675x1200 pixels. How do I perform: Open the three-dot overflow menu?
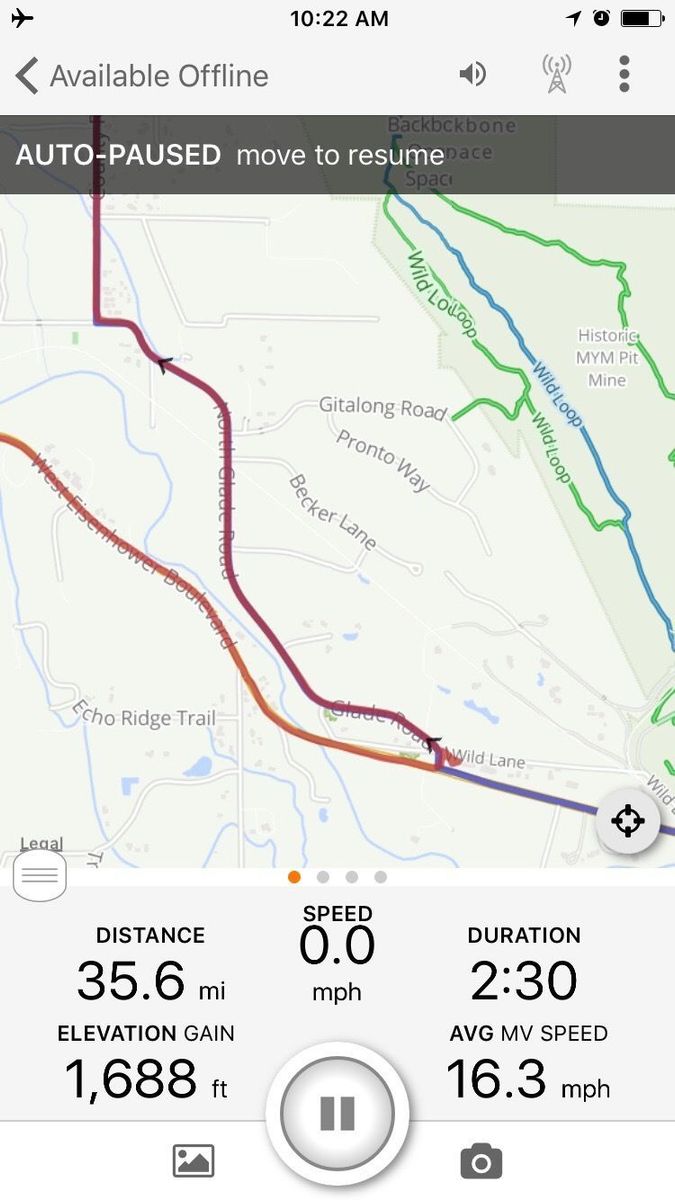(624, 75)
